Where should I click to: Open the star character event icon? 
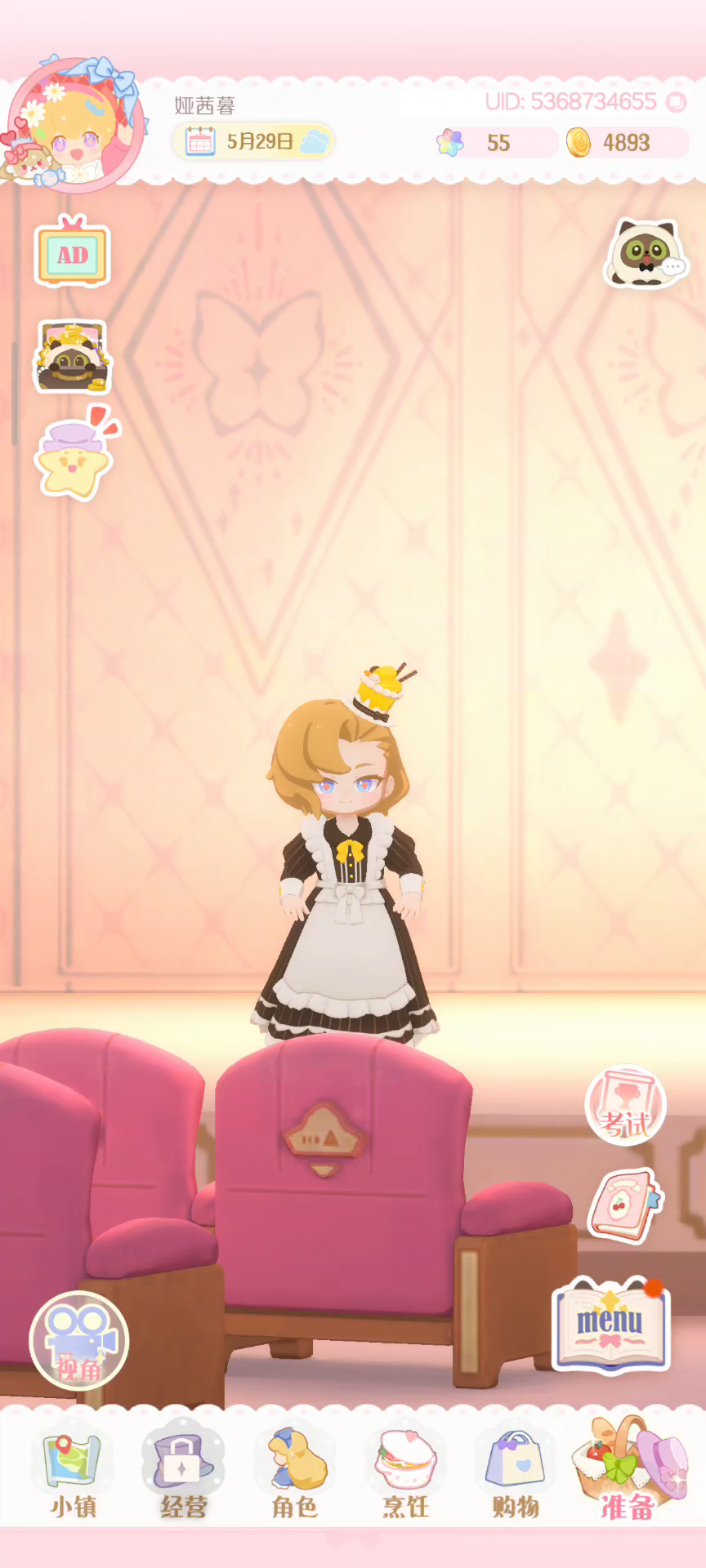(75, 454)
